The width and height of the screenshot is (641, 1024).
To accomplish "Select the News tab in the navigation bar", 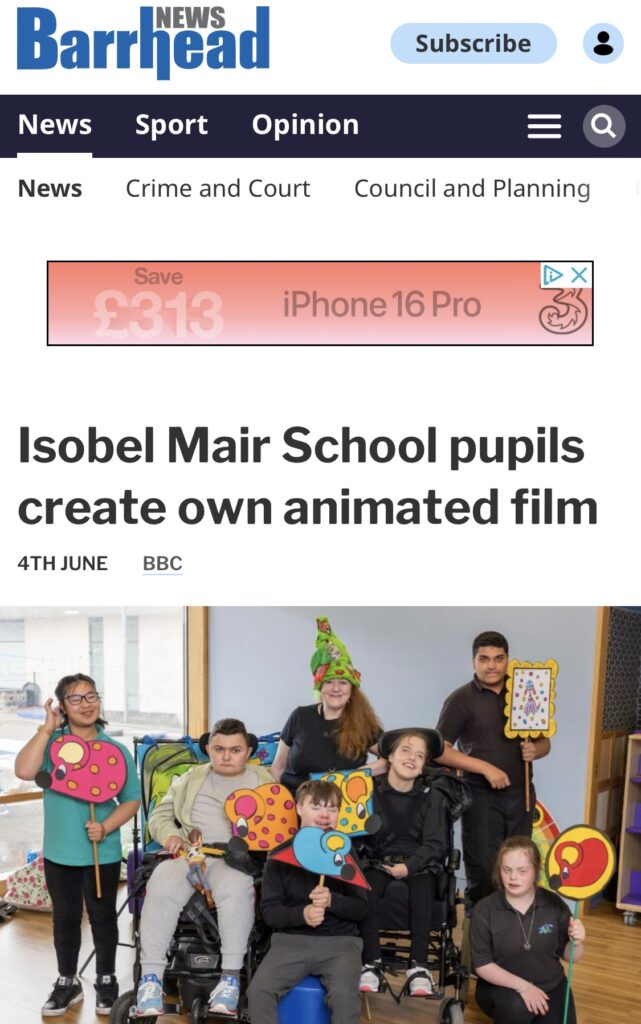I will [x=55, y=125].
